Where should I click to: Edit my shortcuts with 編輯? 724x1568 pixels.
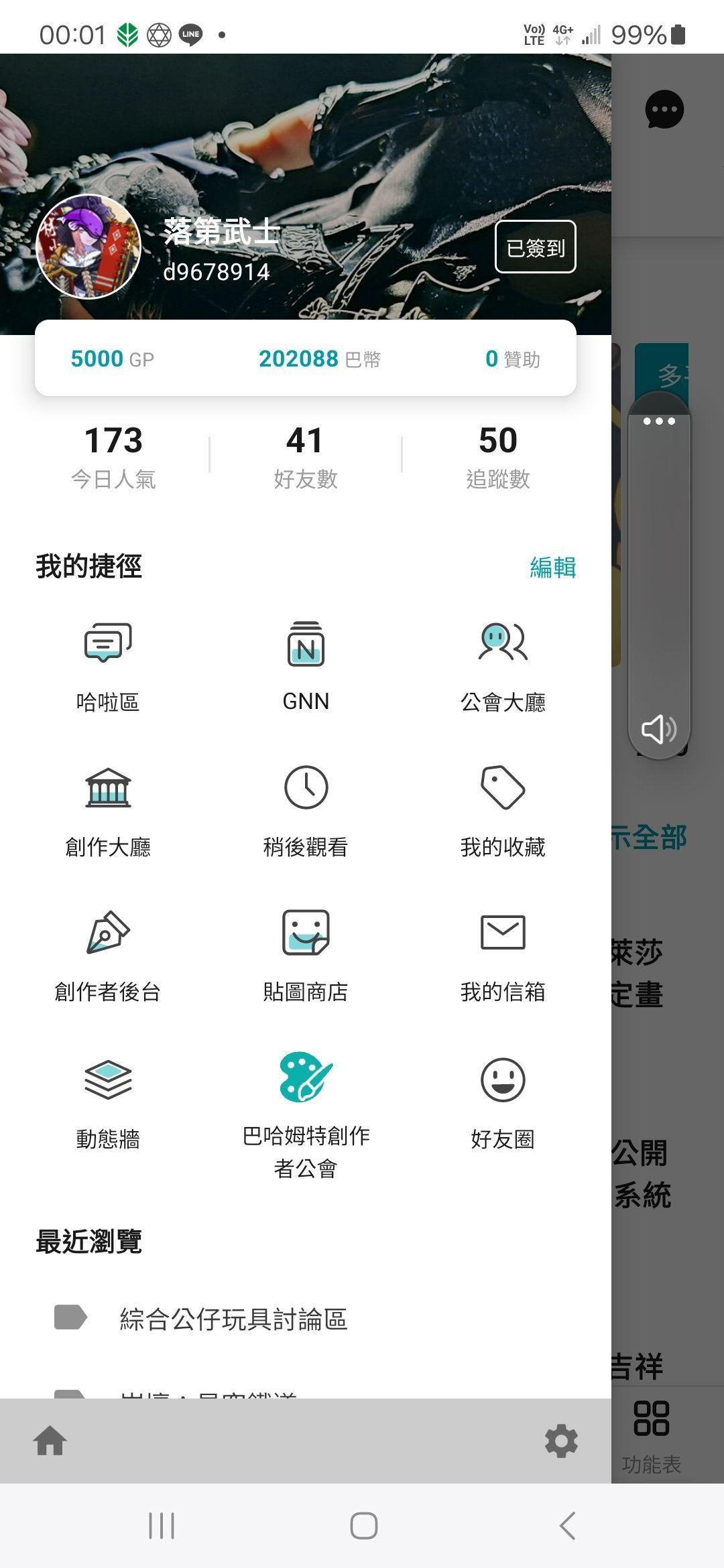(x=552, y=567)
